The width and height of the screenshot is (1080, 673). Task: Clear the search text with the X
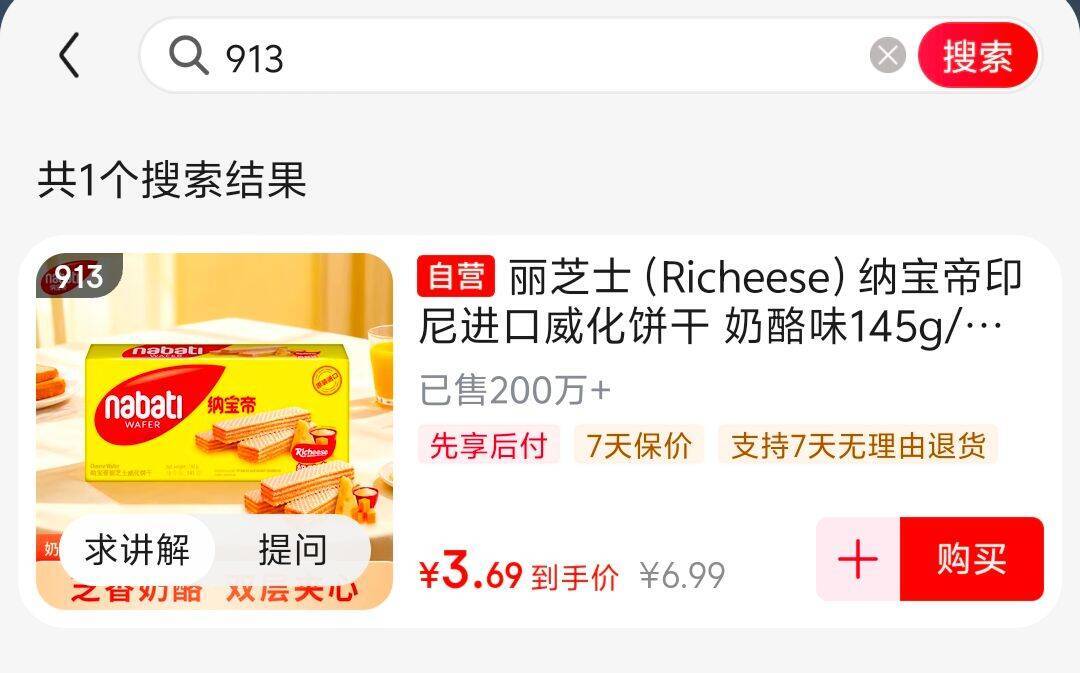click(x=888, y=55)
